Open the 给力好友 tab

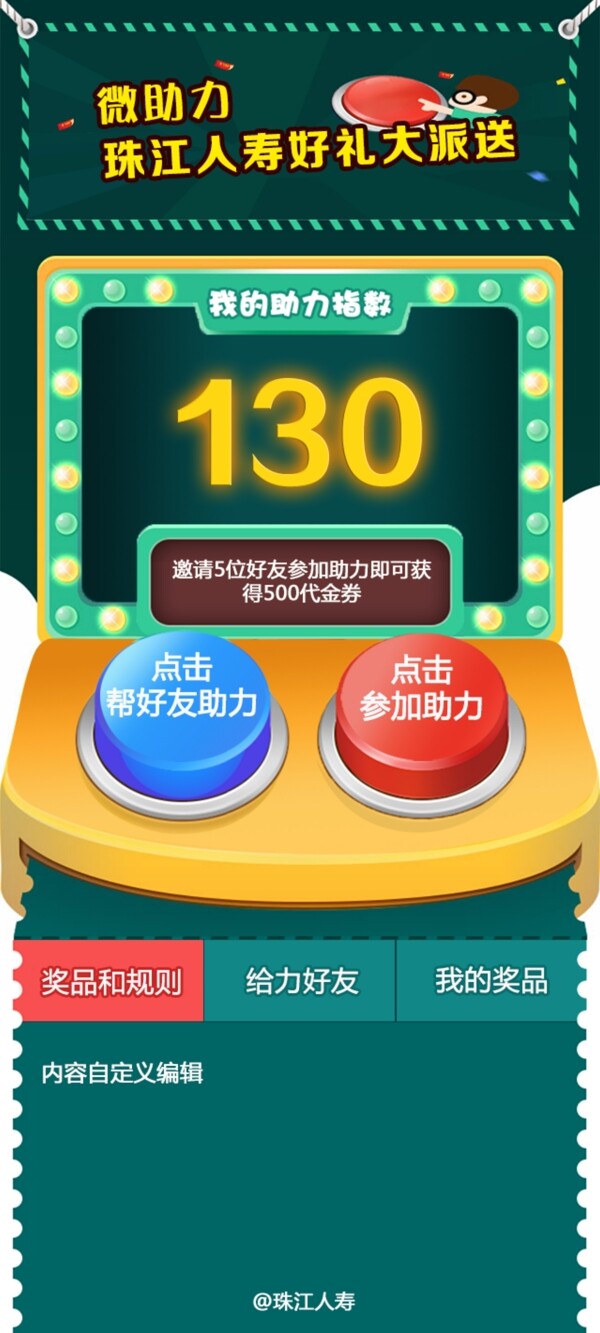click(x=301, y=981)
